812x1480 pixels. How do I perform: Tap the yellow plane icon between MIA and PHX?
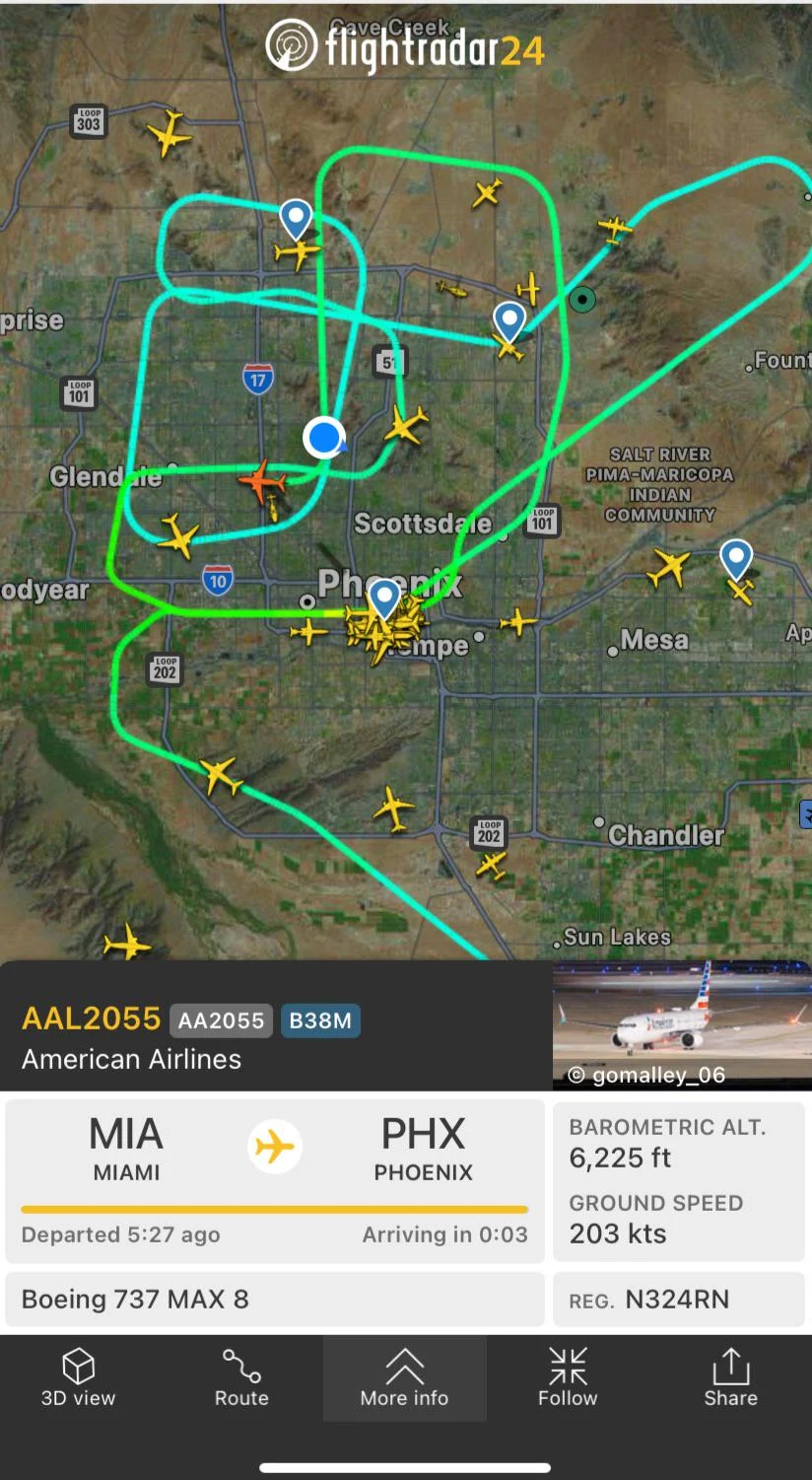[x=275, y=1147]
